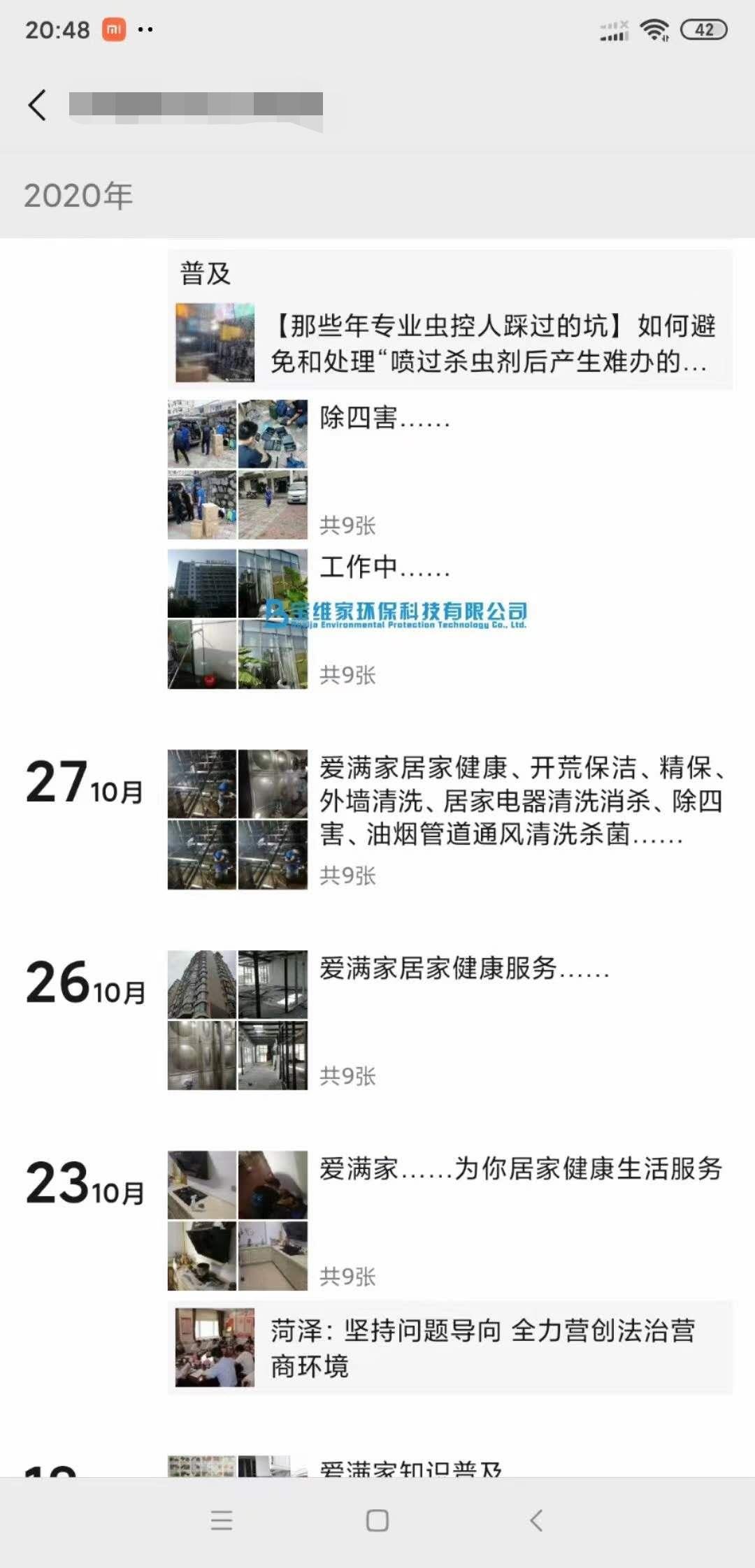Tap the system home button
The height and width of the screenshot is (1568, 755).
377,1520
